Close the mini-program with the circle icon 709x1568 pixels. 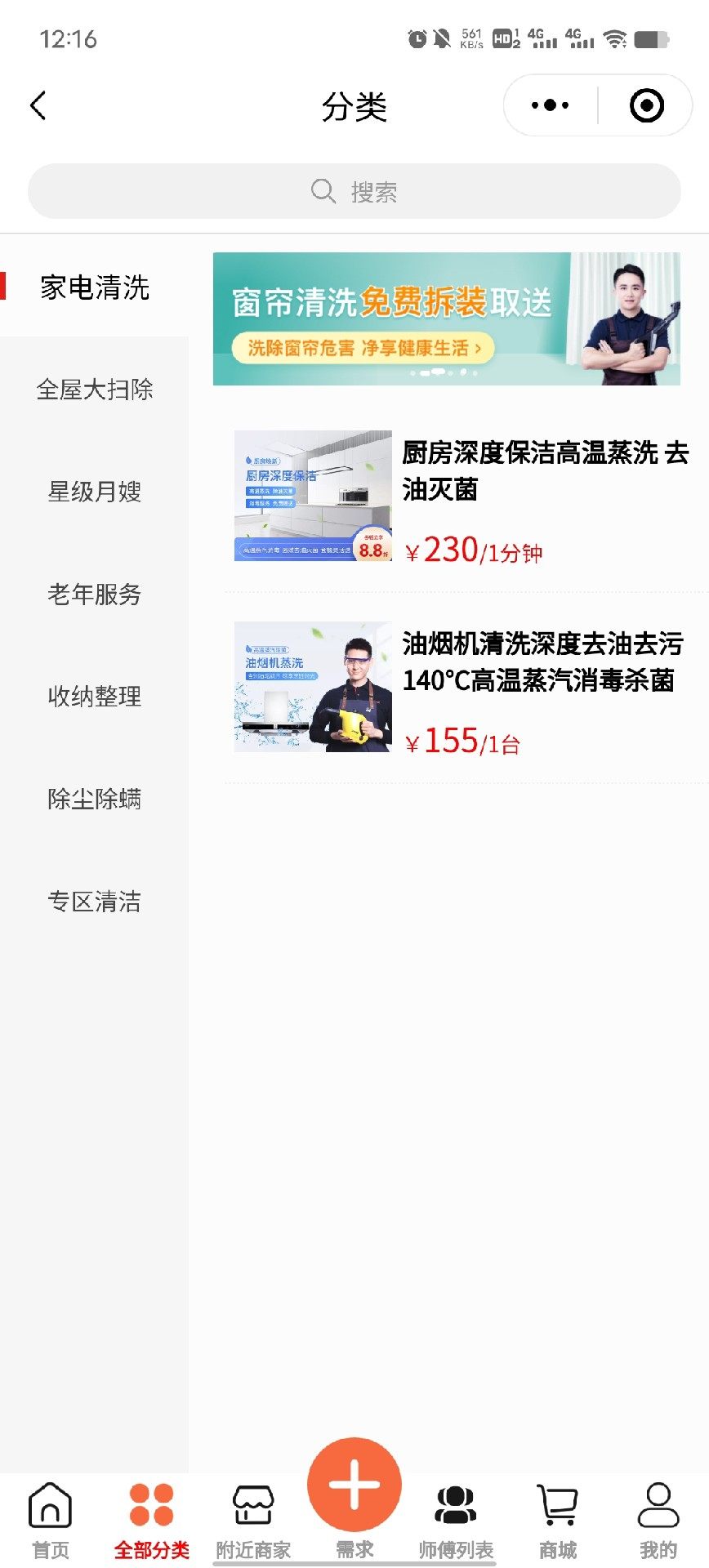click(x=646, y=105)
